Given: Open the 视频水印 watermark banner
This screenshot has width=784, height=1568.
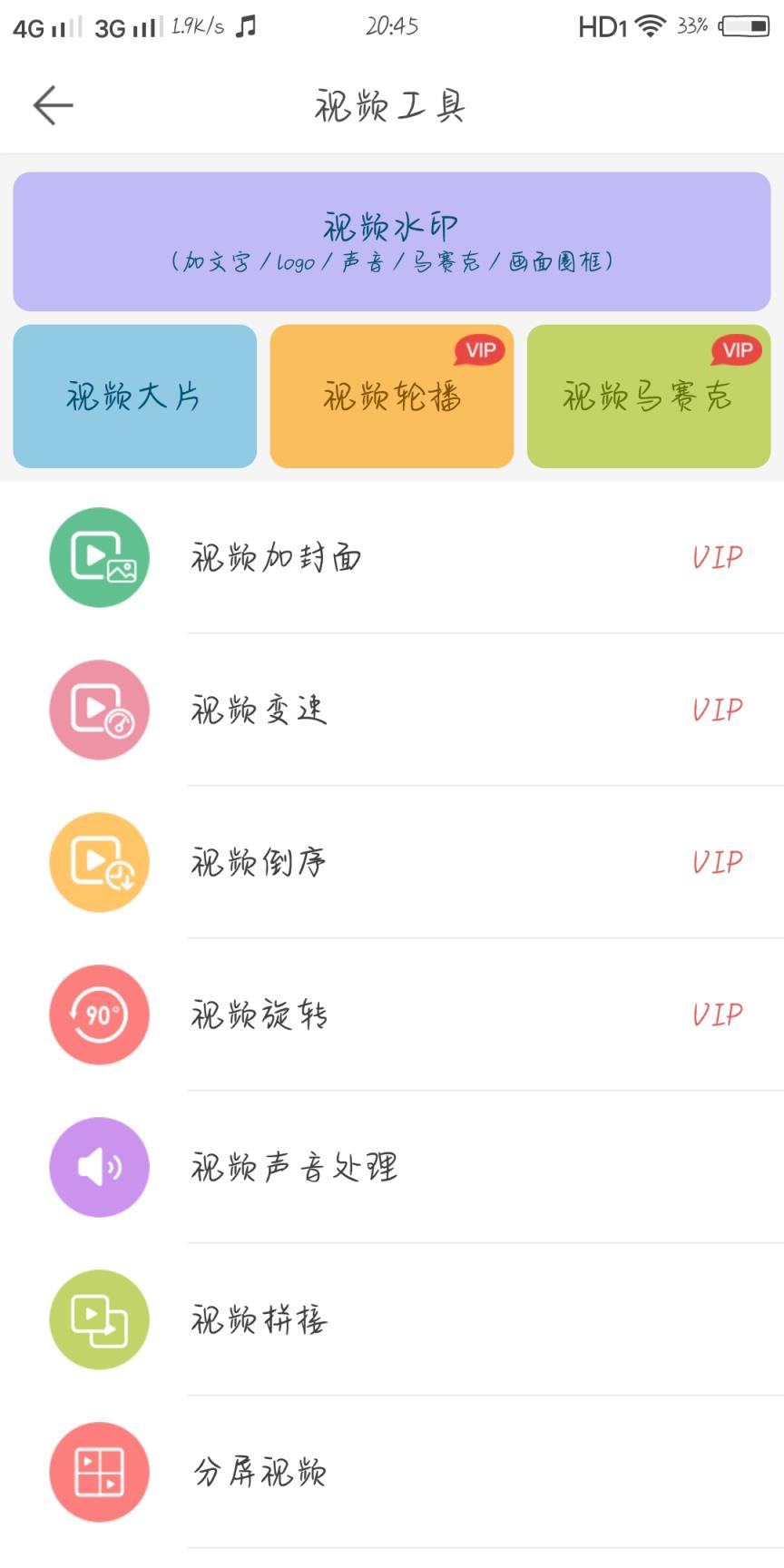Looking at the screenshot, I should [x=390, y=240].
